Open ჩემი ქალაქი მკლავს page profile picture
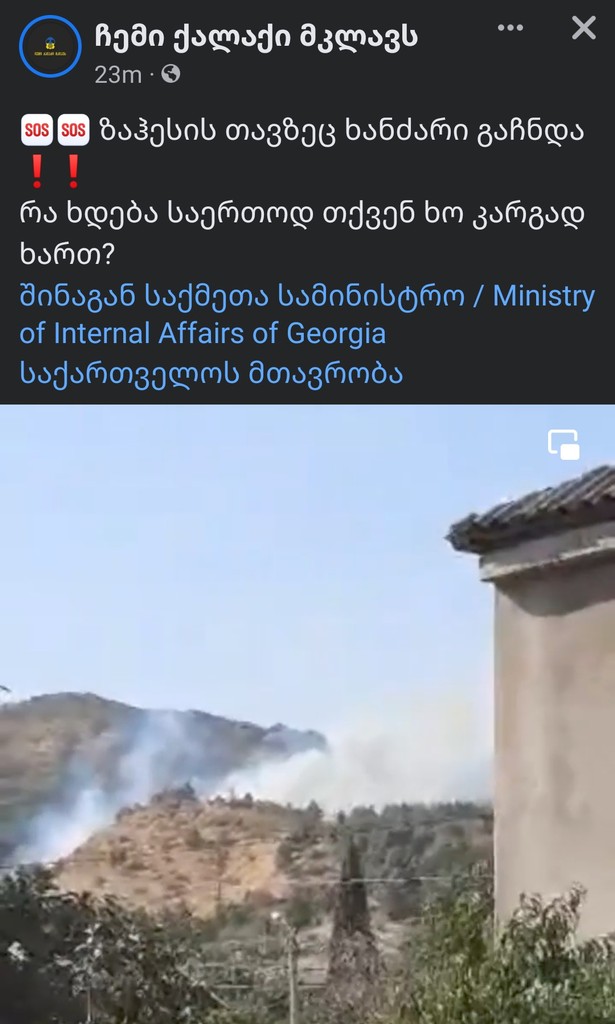This screenshot has width=615, height=1024. [50, 46]
